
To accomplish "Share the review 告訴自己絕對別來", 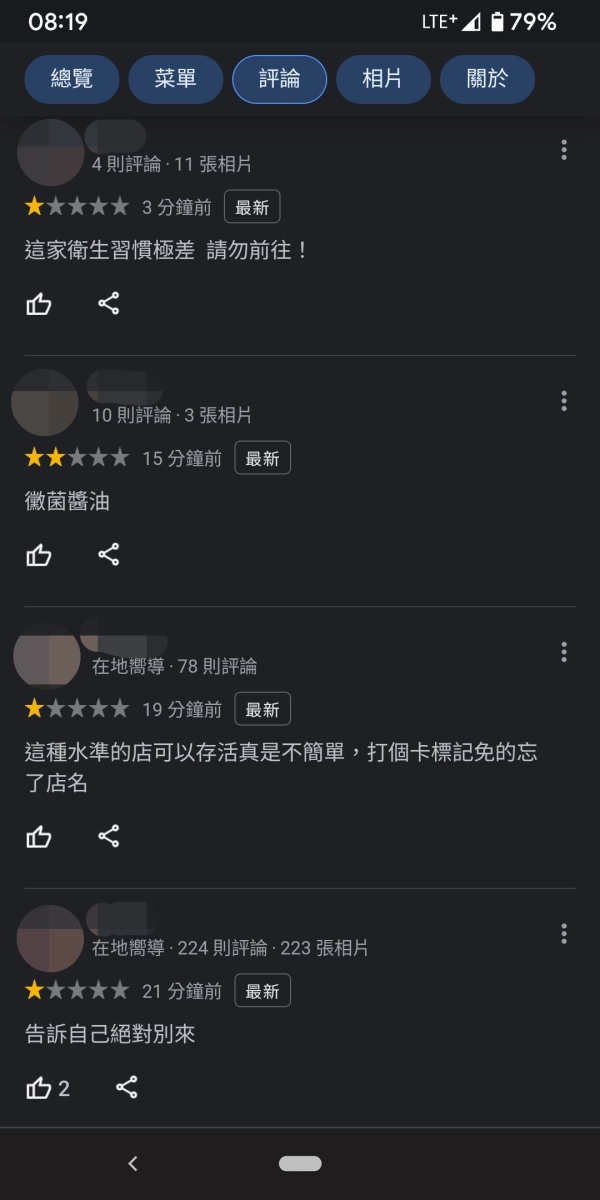I will click(x=127, y=1088).
